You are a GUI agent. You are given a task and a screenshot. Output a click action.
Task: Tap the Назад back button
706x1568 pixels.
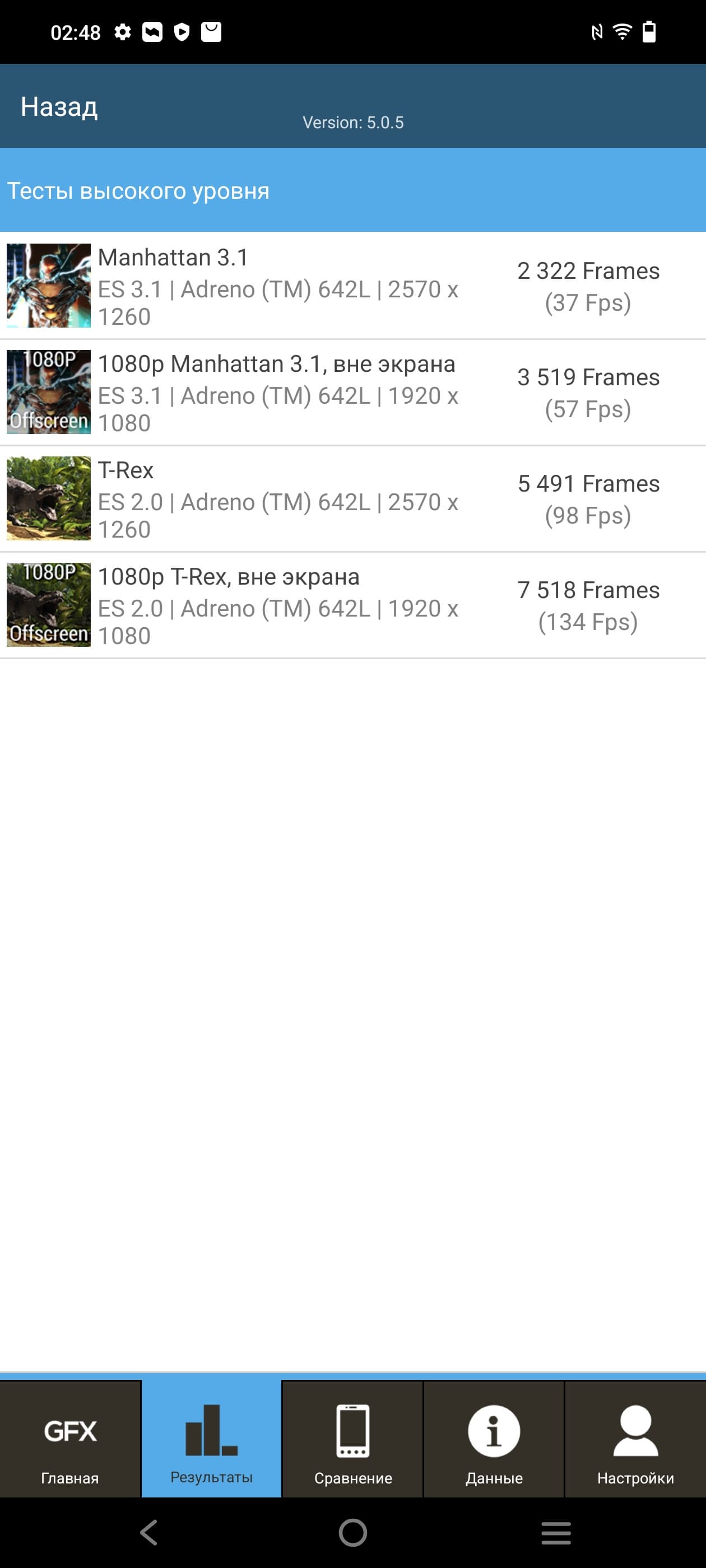pos(59,107)
